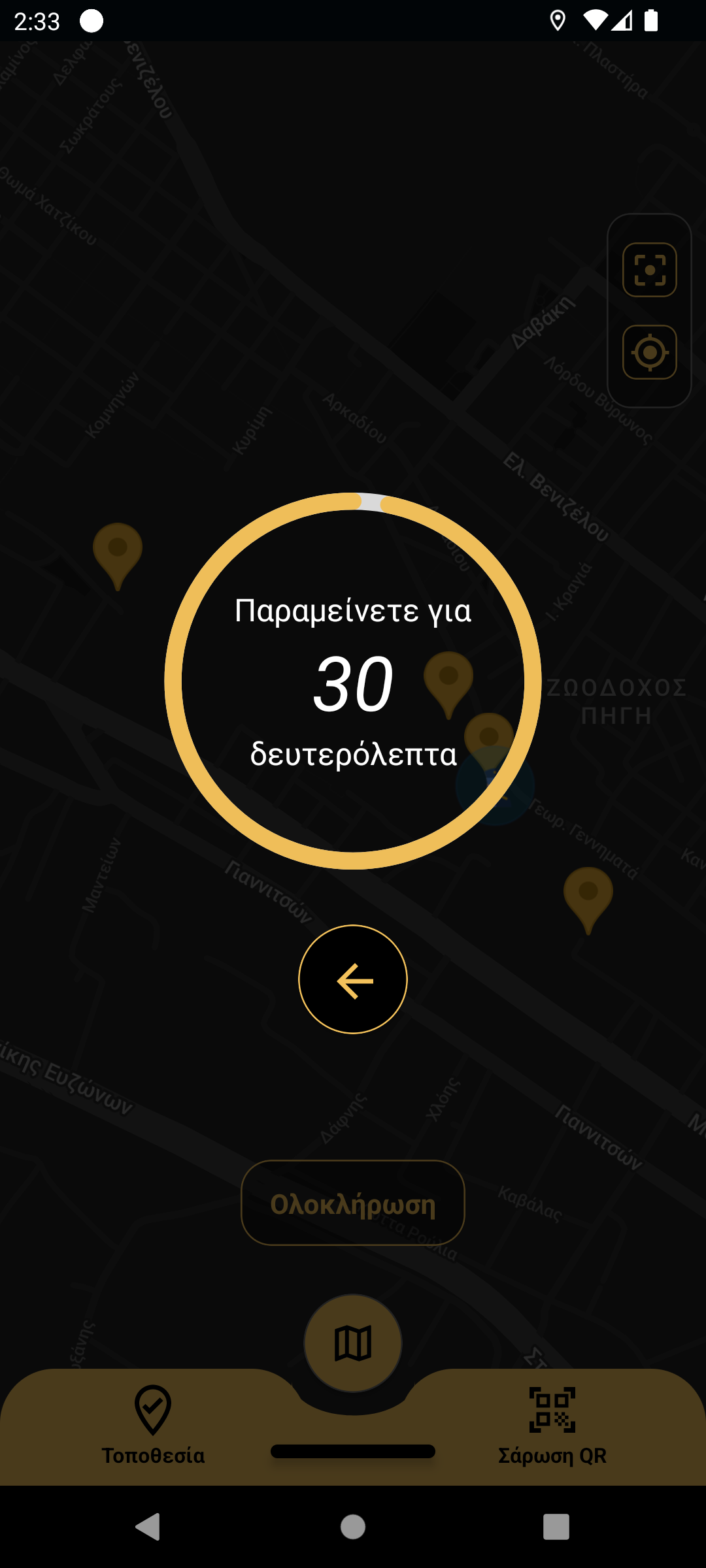Tap the Παραμείνετε για 30 δευτερόλεπτα text
This screenshot has height=1568, width=706.
[x=352, y=683]
